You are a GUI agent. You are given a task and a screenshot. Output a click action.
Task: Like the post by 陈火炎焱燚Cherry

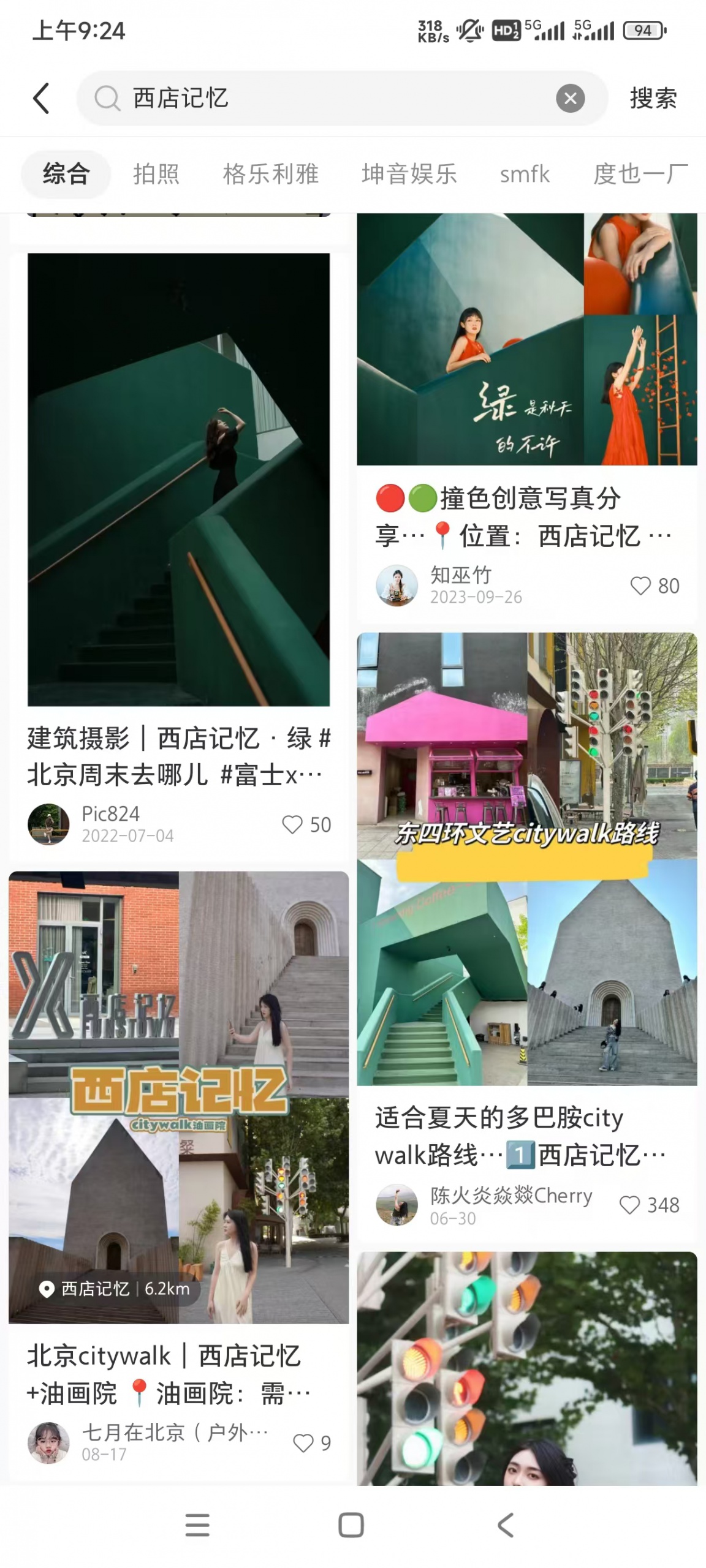coord(630,1205)
